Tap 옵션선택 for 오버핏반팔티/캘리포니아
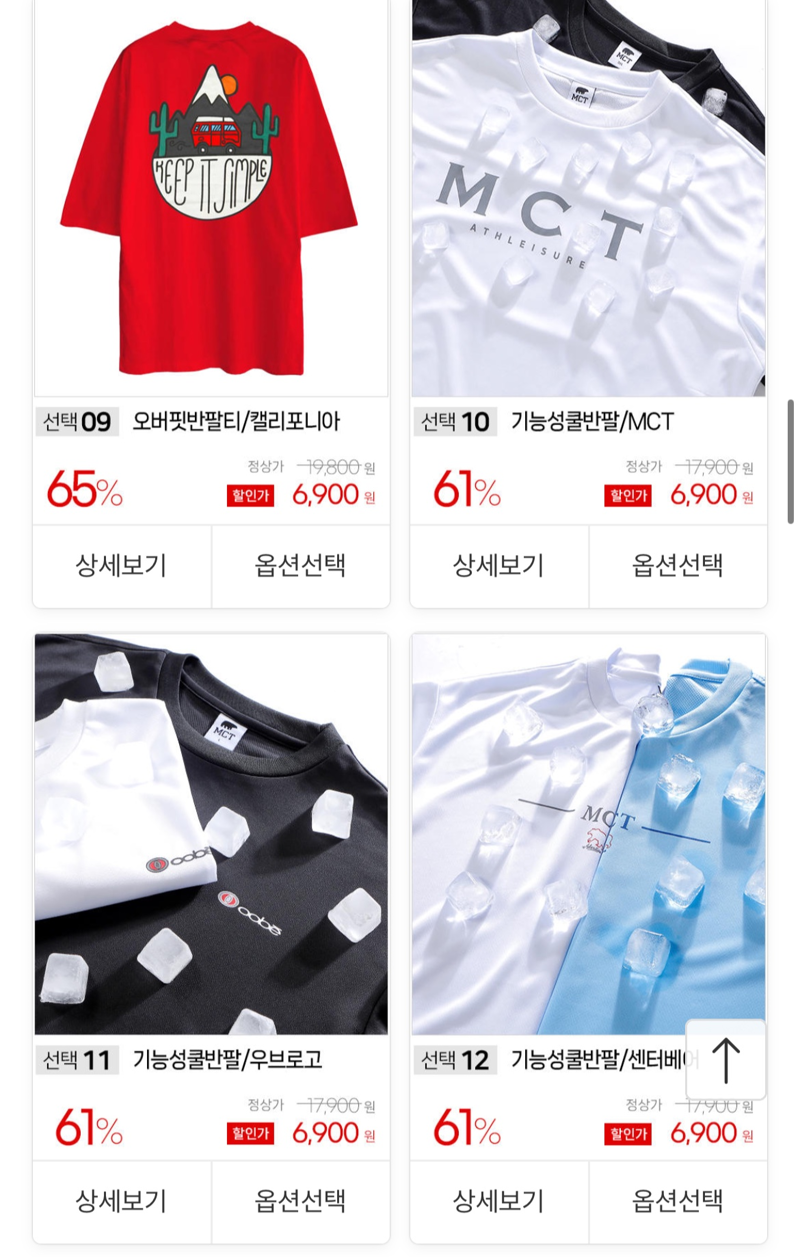 pyautogui.click(x=300, y=566)
